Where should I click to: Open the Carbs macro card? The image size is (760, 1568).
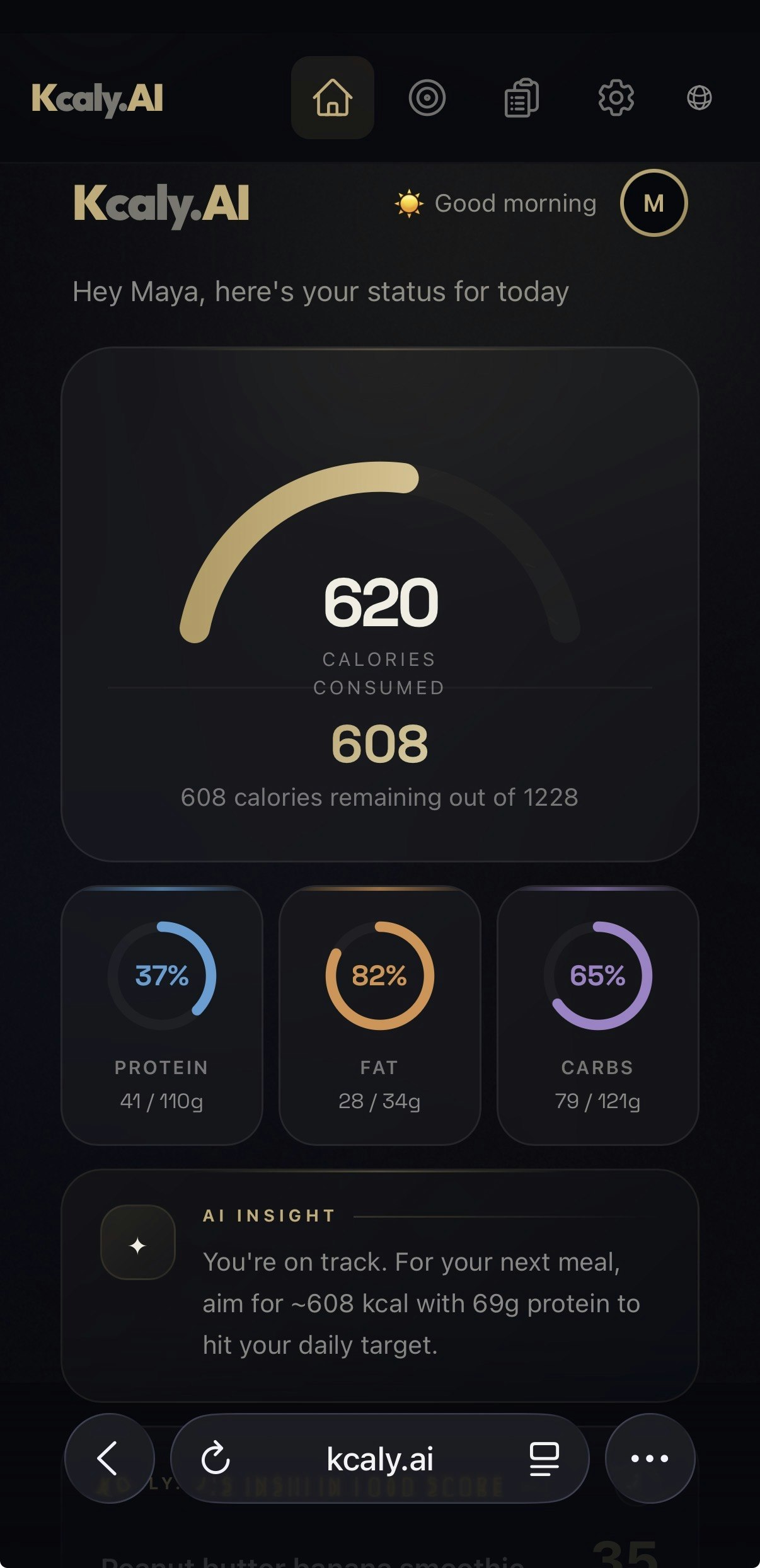pos(597,1015)
